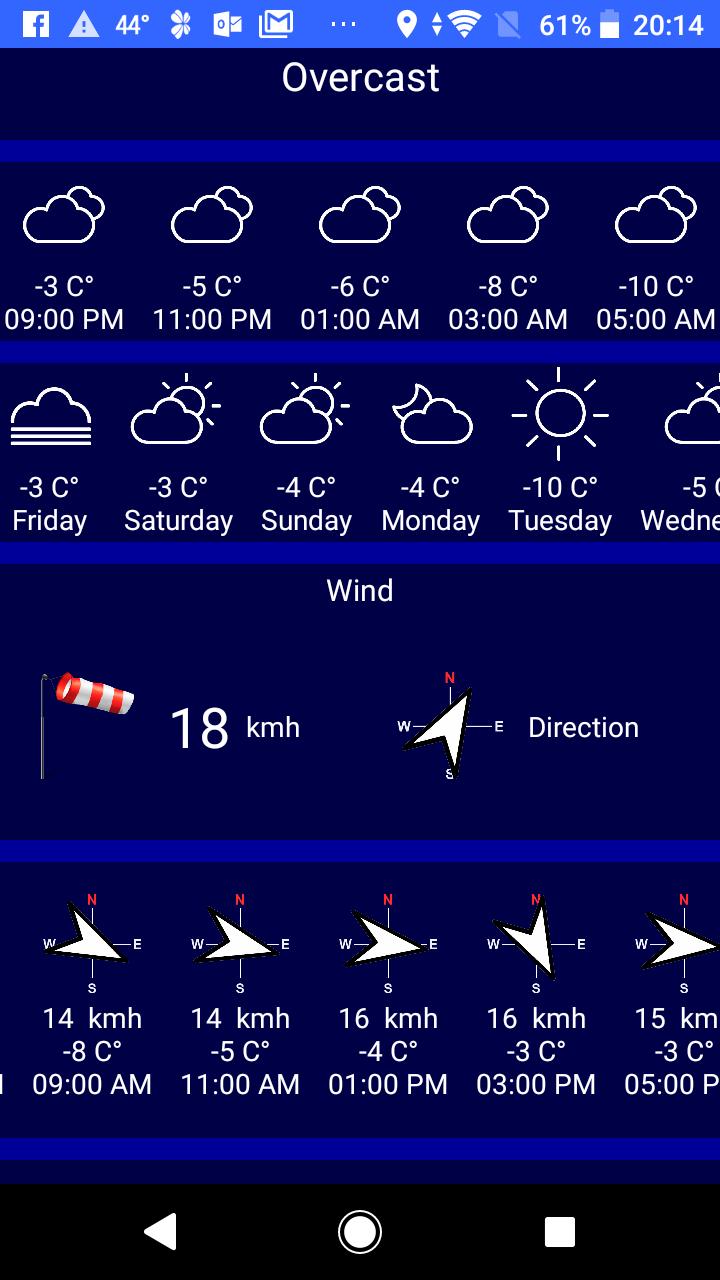Select the Direction label next to the compass
Image resolution: width=720 pixels, height=1280 pixels.
[x=583, y=727]
